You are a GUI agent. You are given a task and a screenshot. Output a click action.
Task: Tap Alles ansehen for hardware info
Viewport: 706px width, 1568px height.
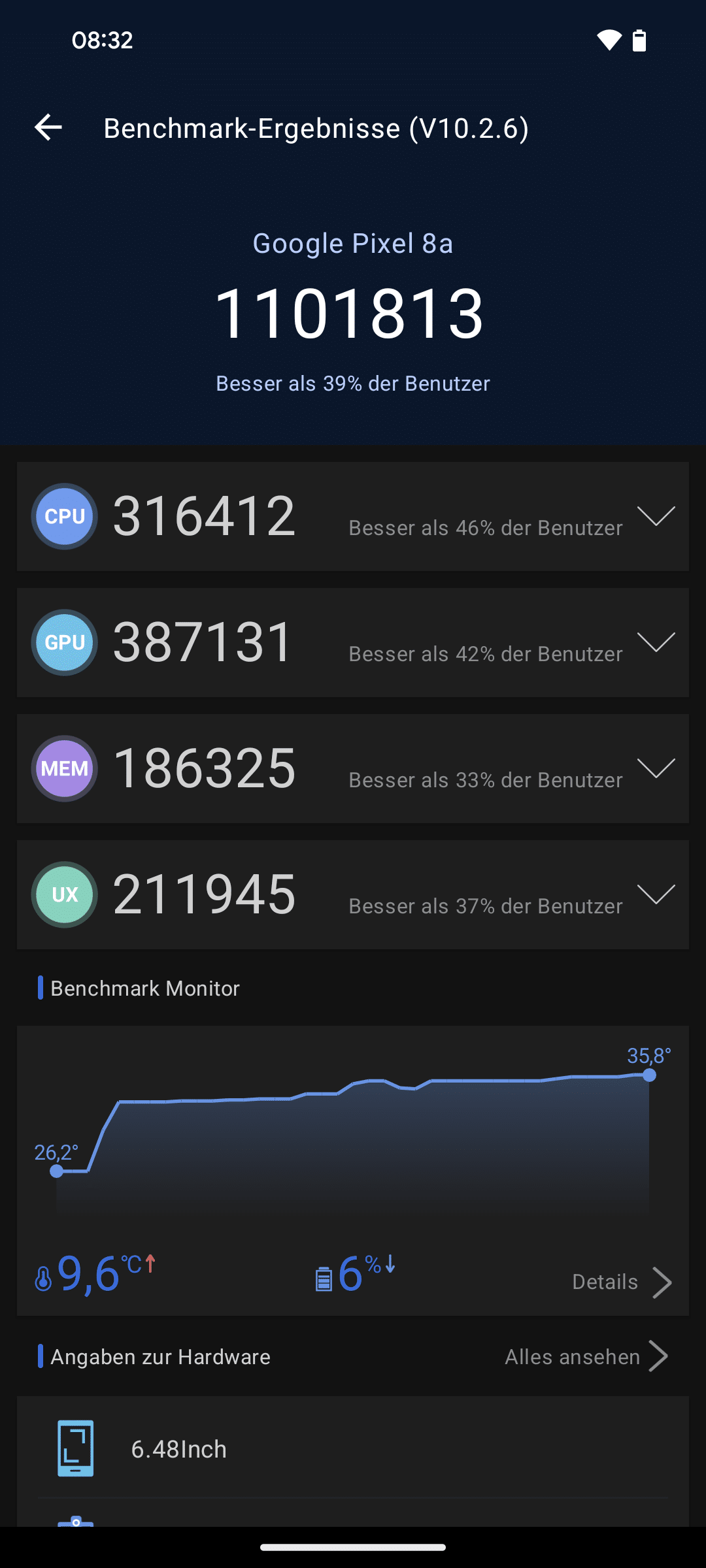coord(586,1357)
